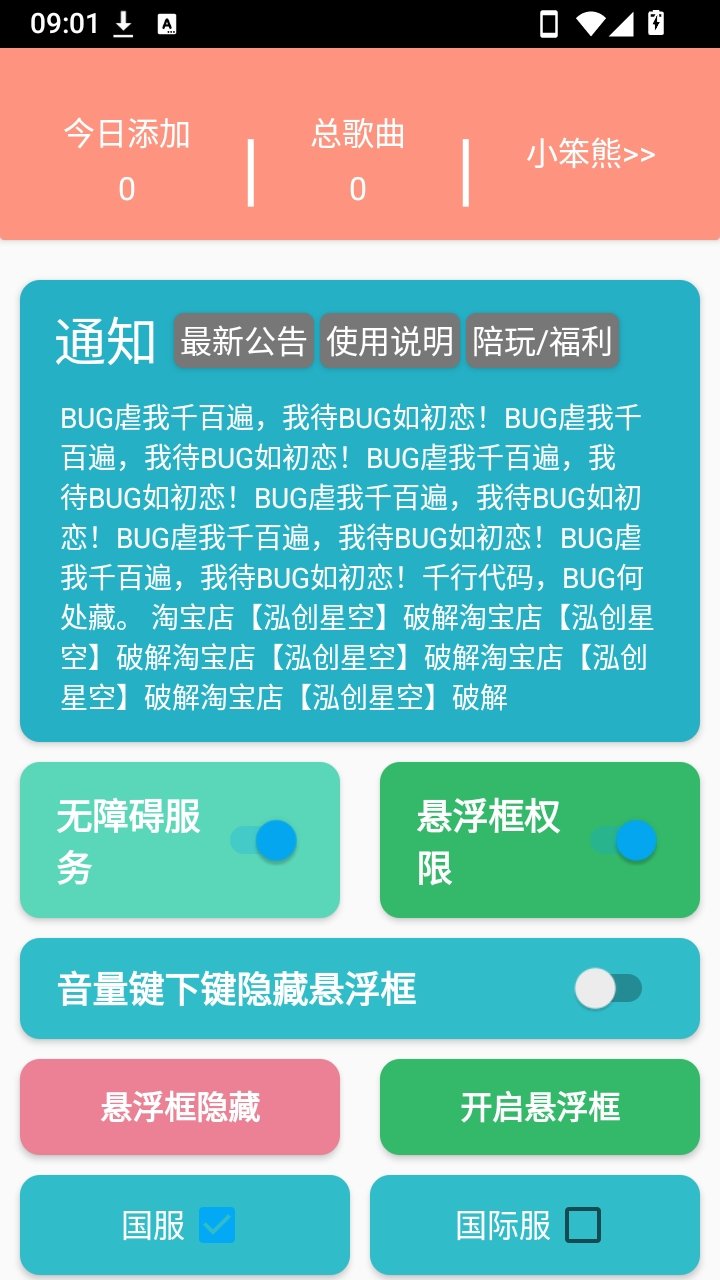Open the 小笨熊>> link
The image size is (720, 1280).
tap(591, 154)
